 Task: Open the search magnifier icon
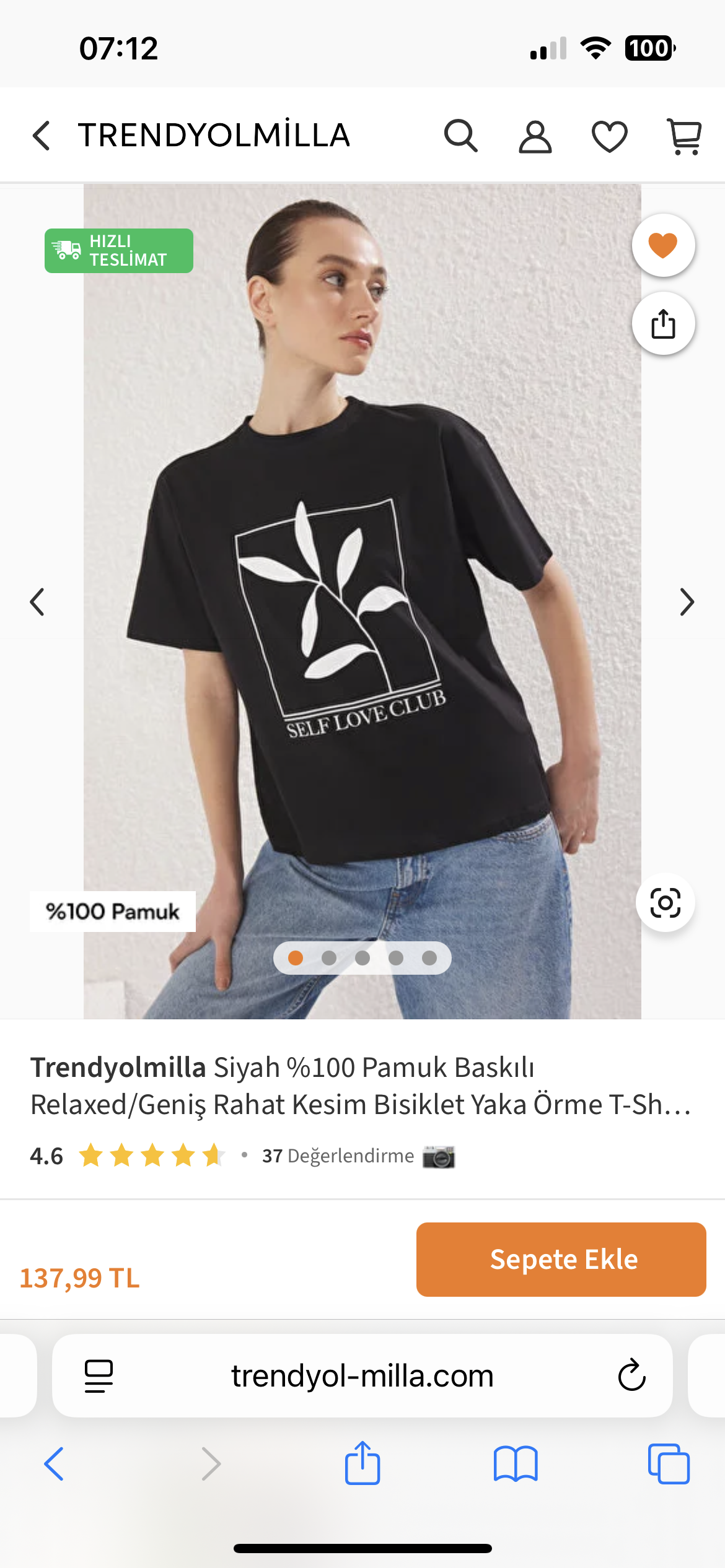(460, 136)
